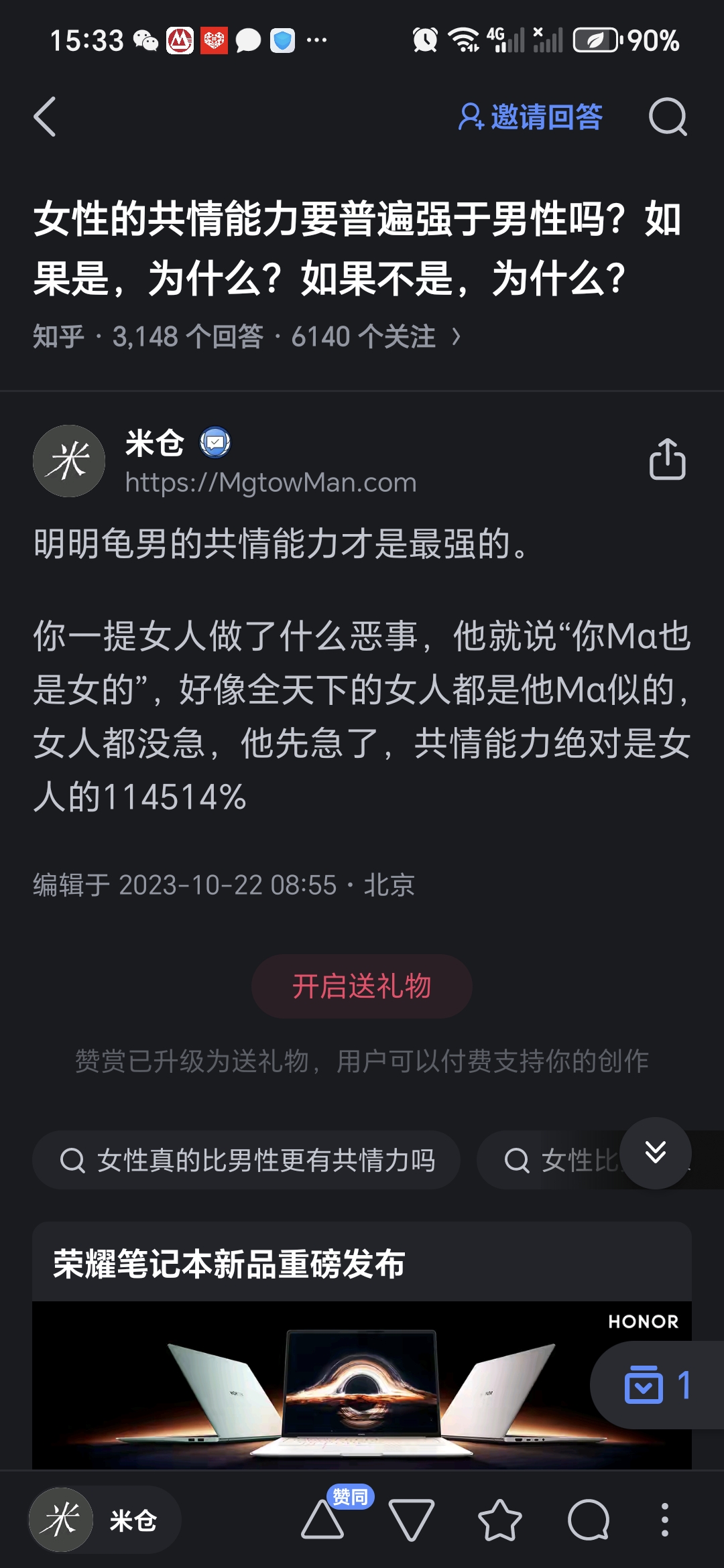Jump to the next answer with double-chevron button
This screenshot has width=724, height=1568.
655,1153
